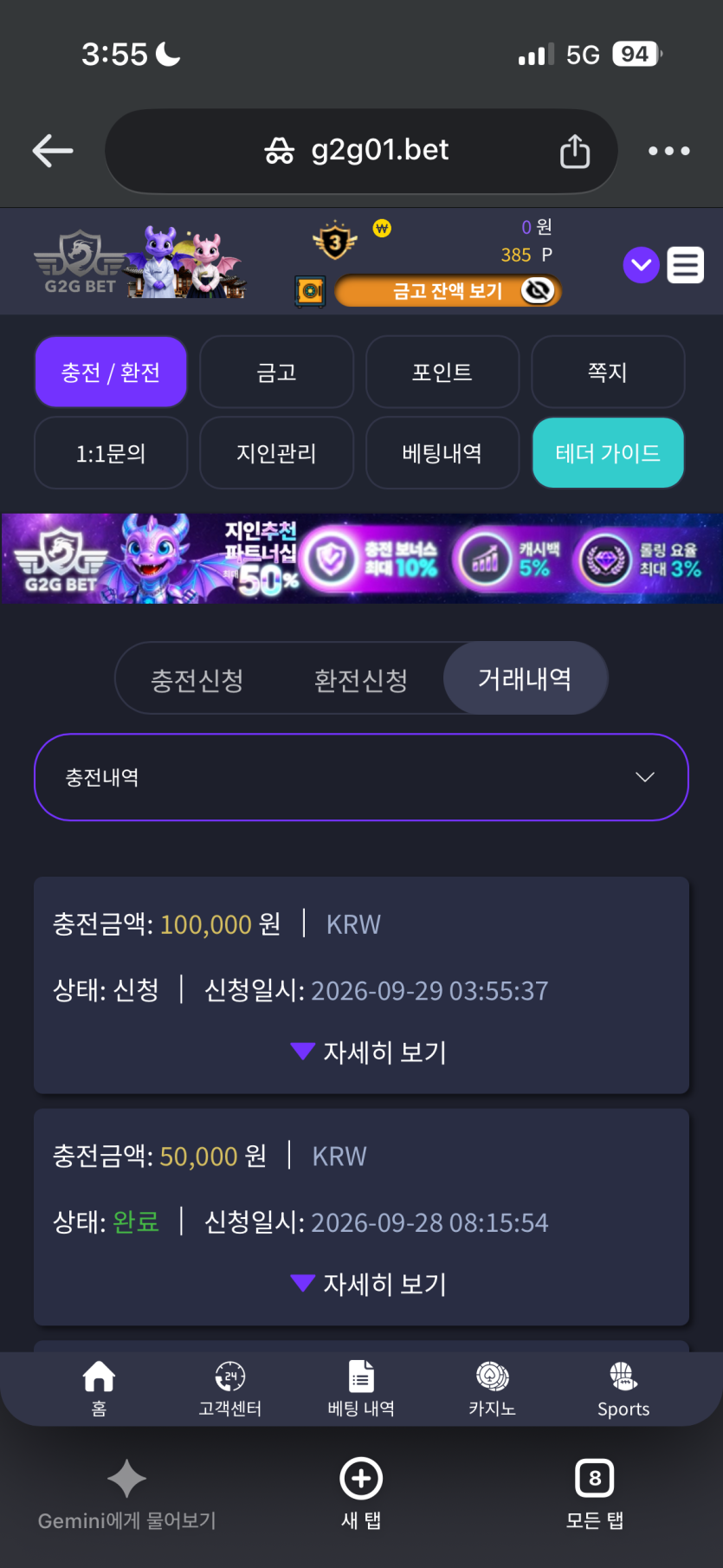This screenshot has width=723, height=1568.
Task: Go back using the browser arrow
Action: pos(53,151)
